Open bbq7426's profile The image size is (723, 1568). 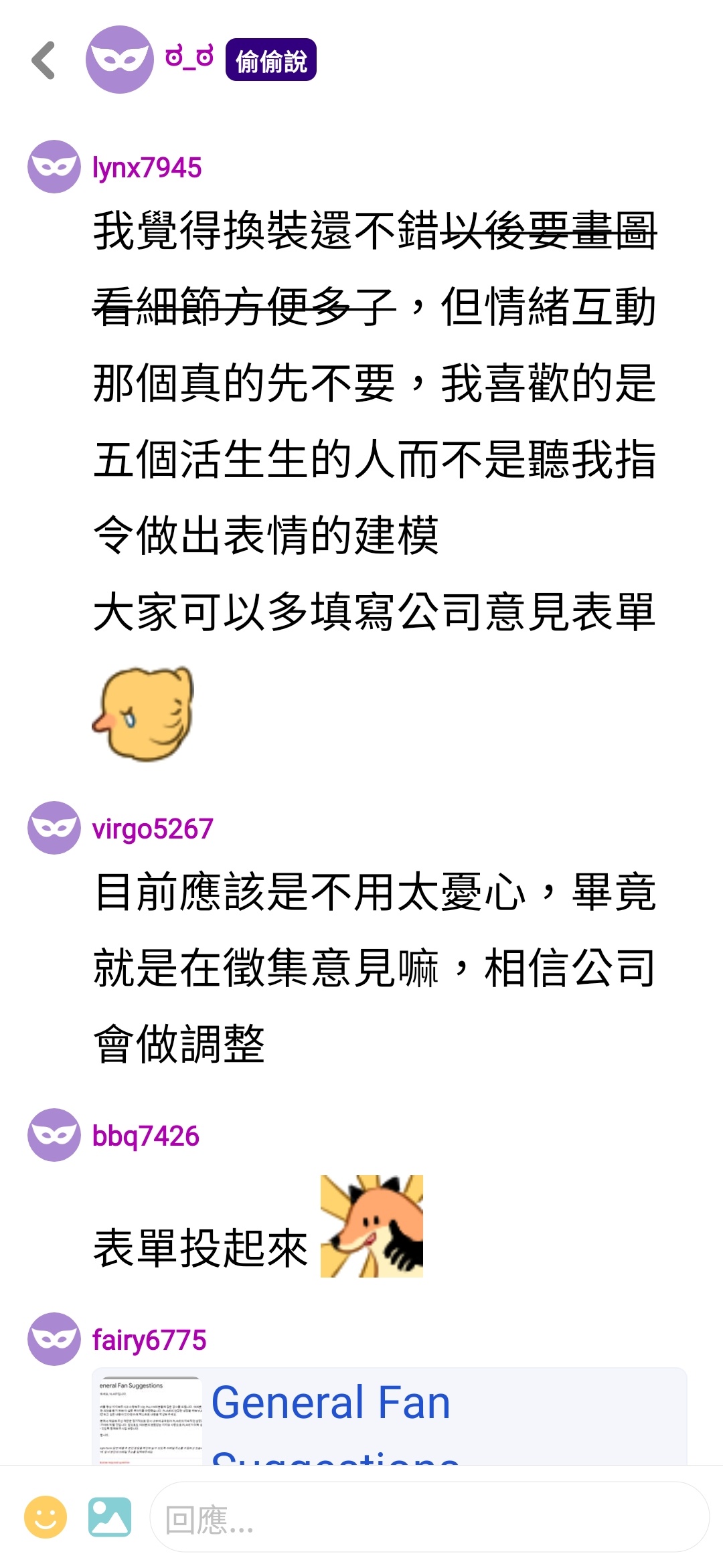coord(145,1136)
